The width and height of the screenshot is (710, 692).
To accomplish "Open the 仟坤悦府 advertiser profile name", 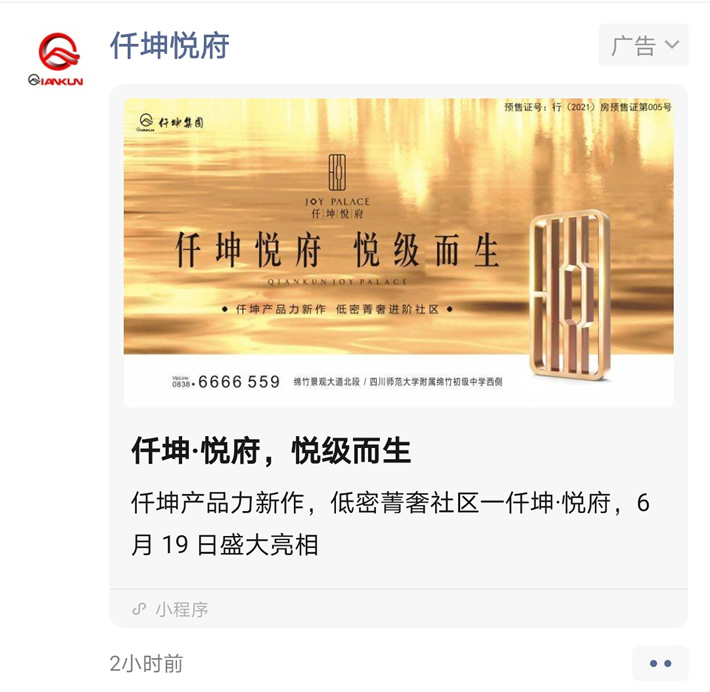I will (170, 45).
